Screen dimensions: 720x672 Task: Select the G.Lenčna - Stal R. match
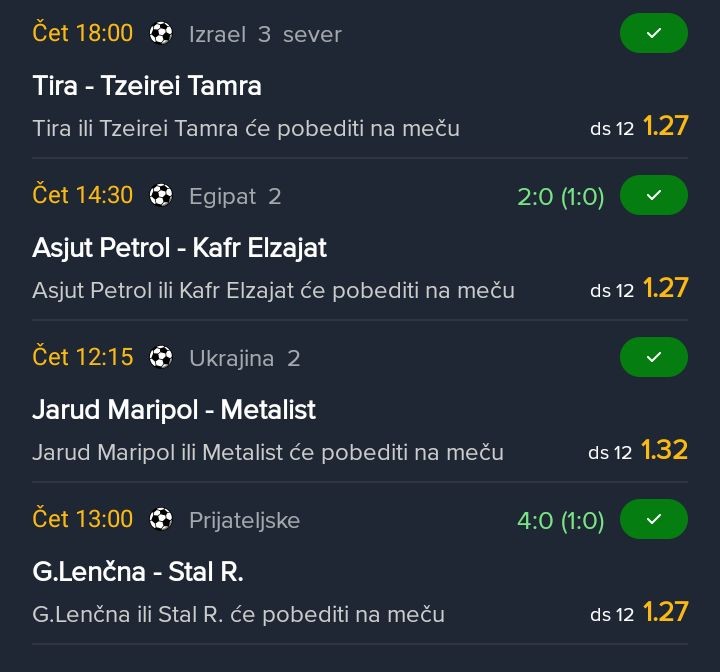pyautogui.click(x=138, y=572)
